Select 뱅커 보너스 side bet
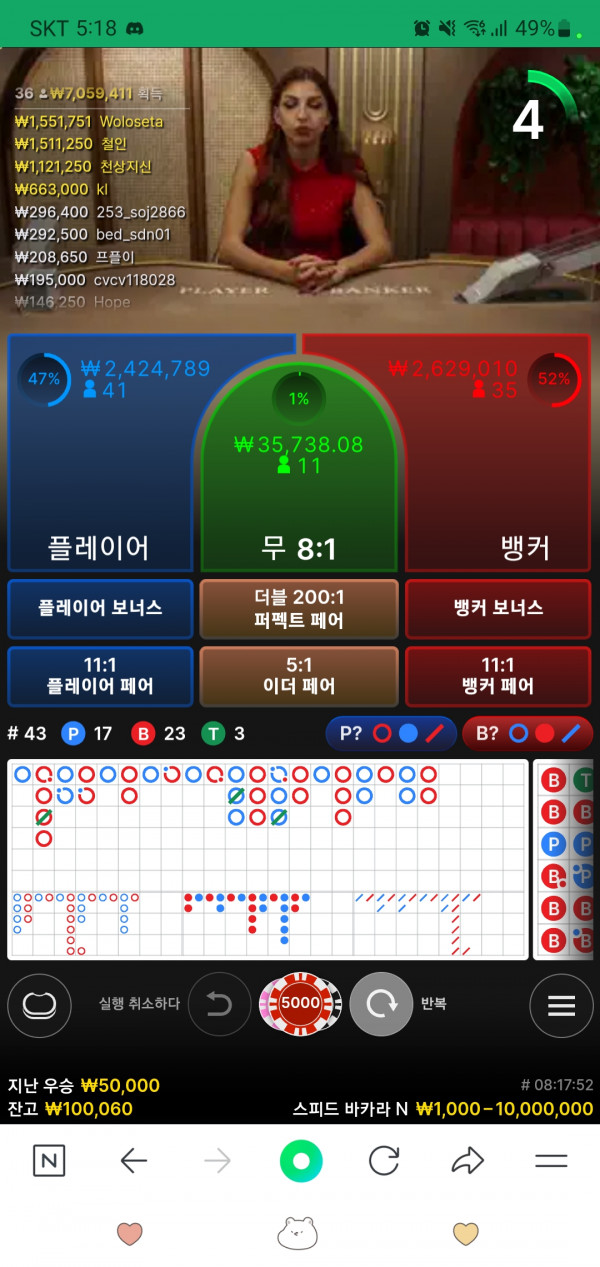600x1267 pixels. (498, 608)
